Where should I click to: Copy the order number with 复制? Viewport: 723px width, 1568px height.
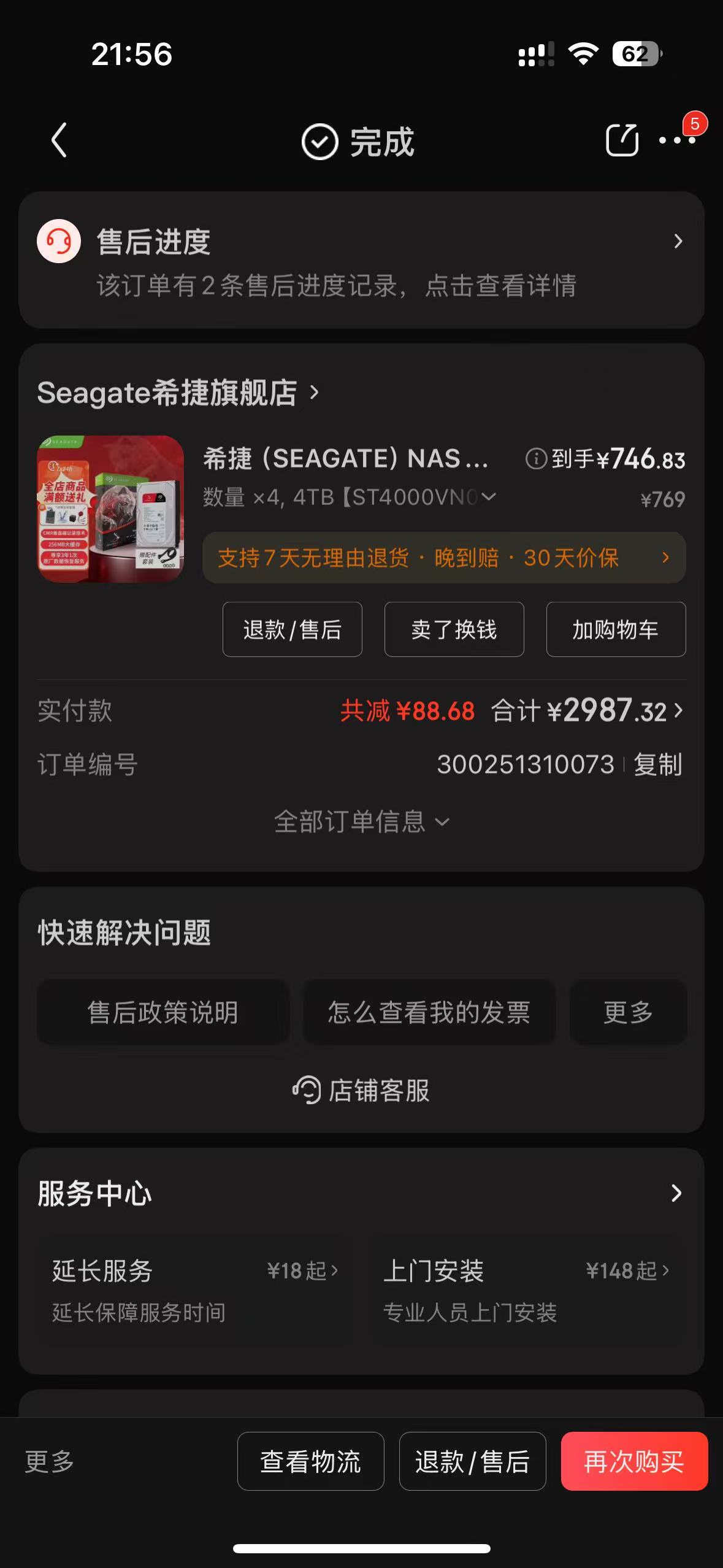pyautogui.click(x=657, y=765)
